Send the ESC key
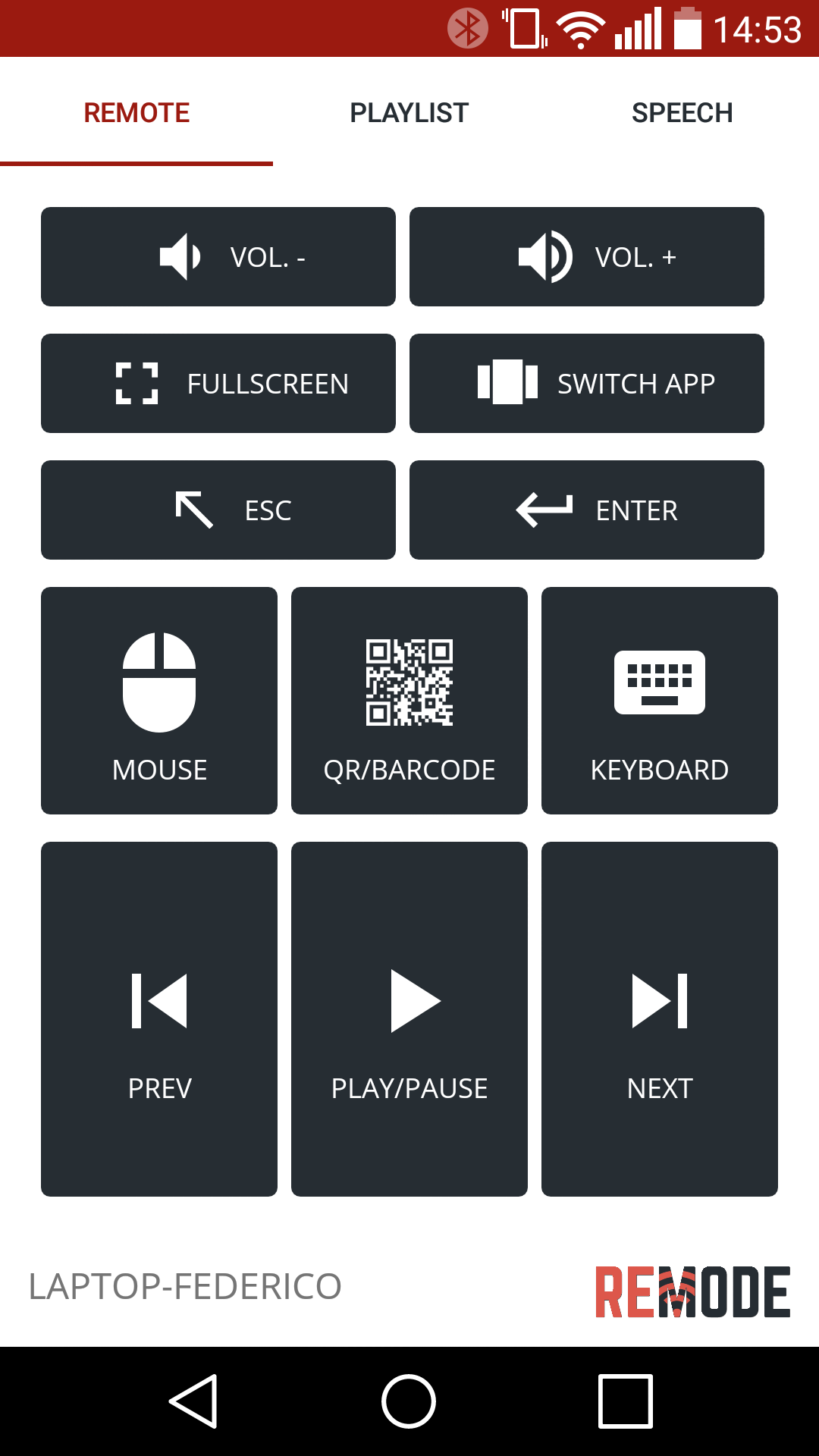 [x=218, y=510]
